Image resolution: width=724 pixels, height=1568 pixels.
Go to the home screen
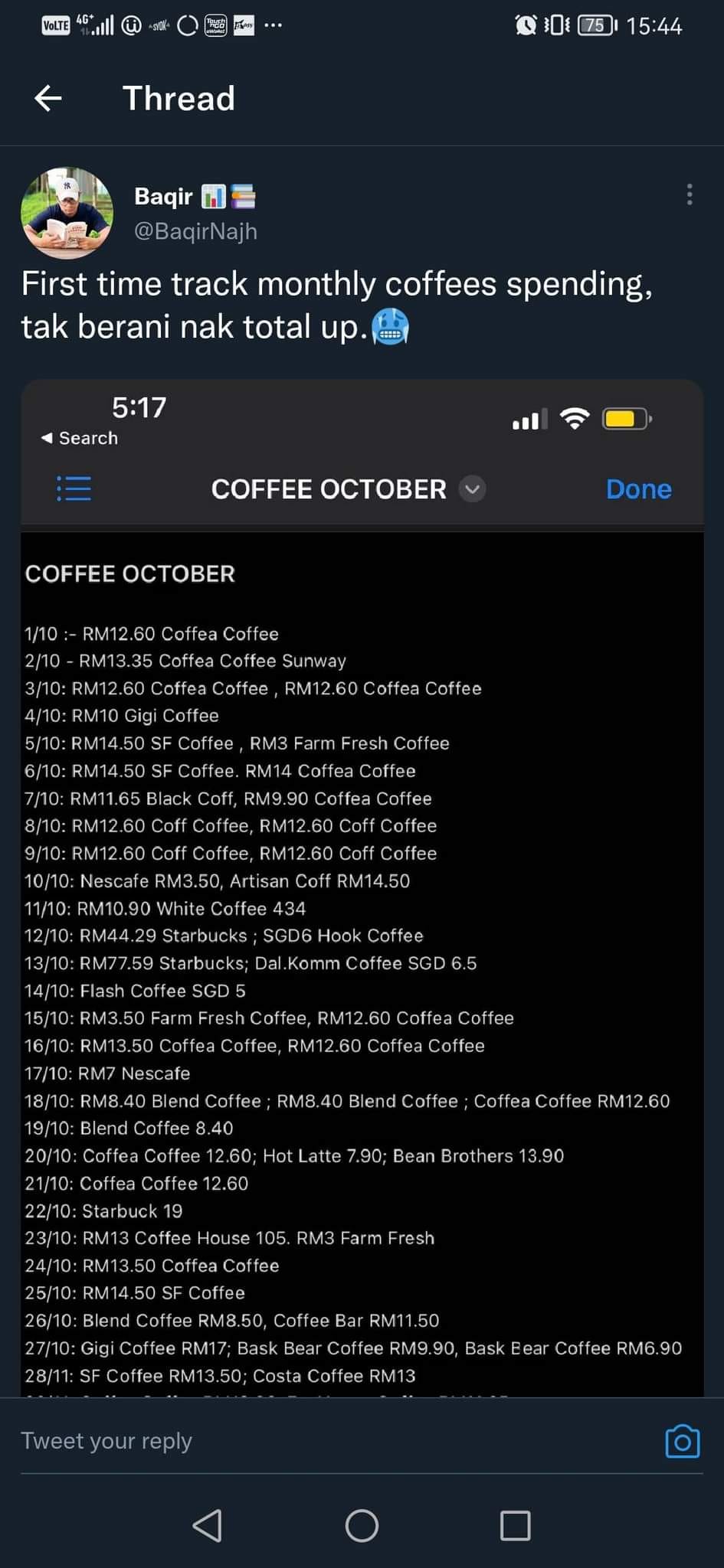362,1525
